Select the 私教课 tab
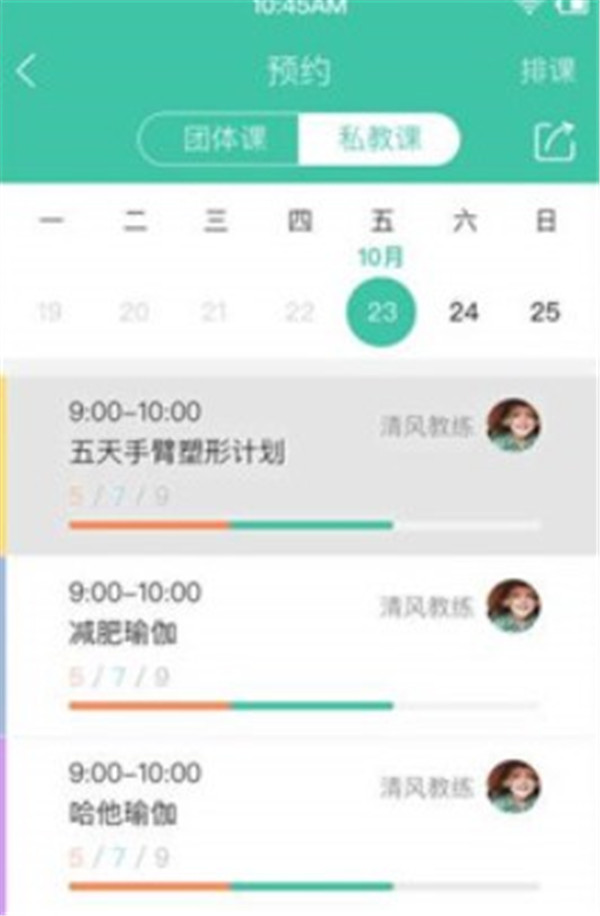Screen dimensions: 600x916 (379, 139)
